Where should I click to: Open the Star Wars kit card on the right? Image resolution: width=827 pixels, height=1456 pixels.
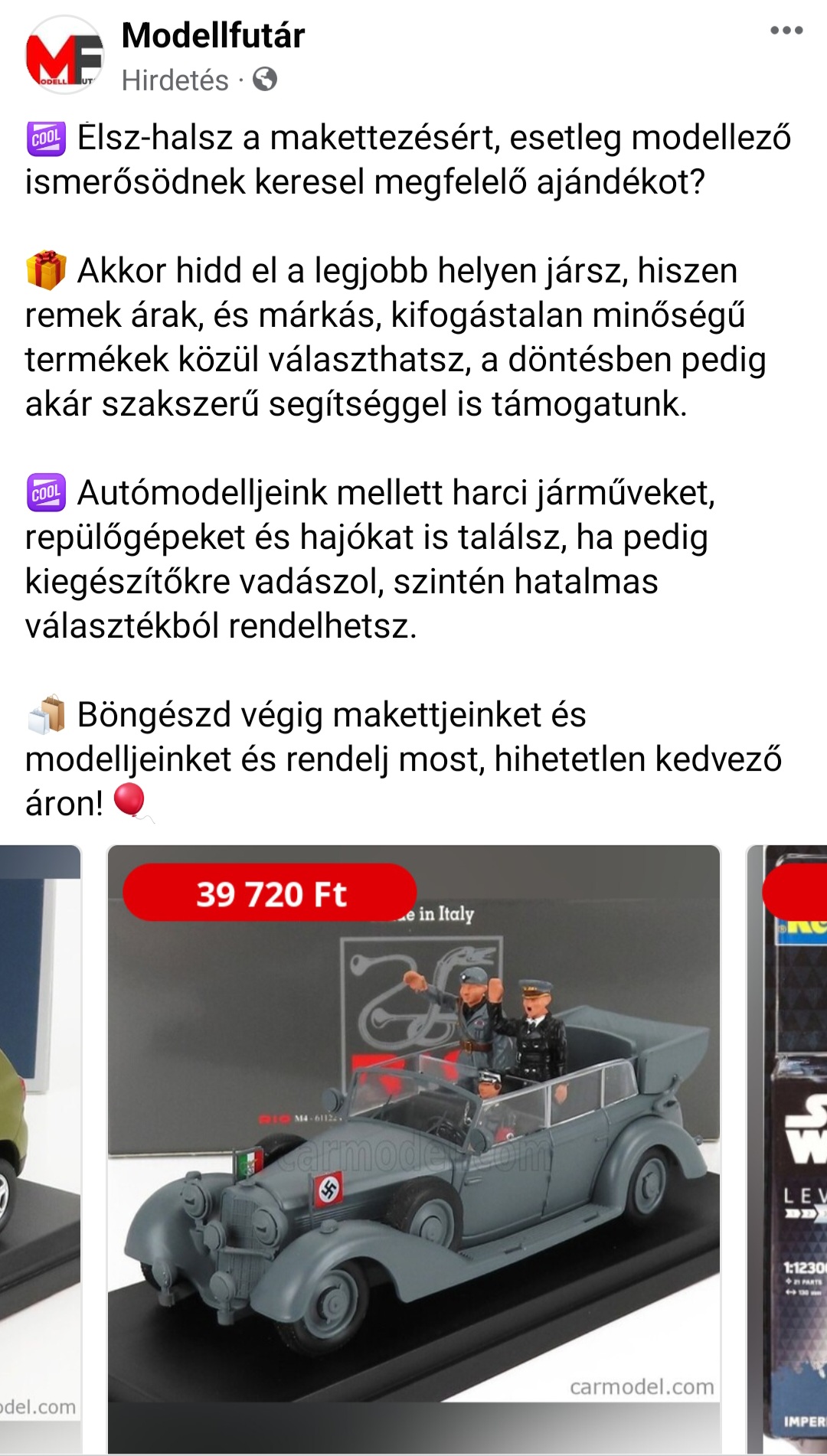pos(787,1148)
